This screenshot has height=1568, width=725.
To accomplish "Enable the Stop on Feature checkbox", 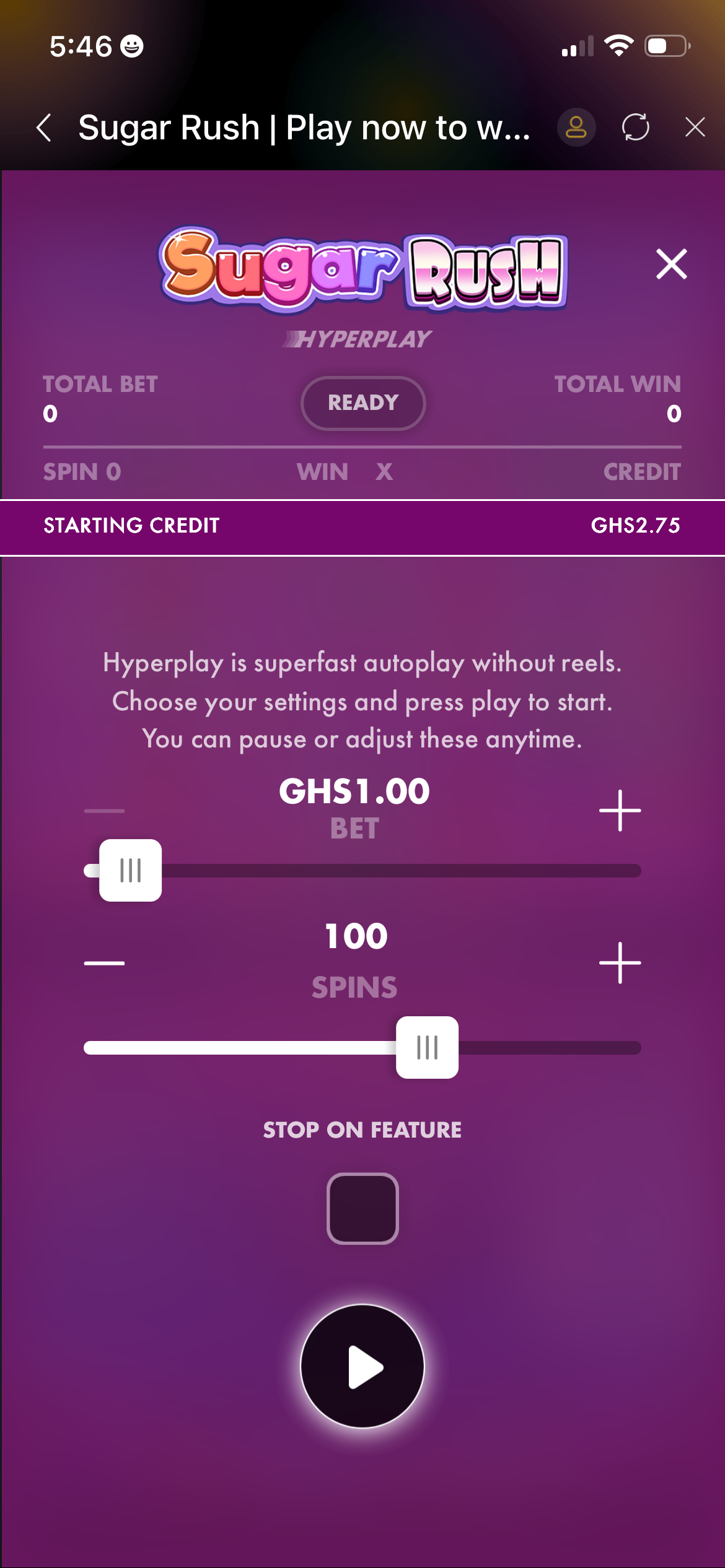I will [x=362, y=1208].
